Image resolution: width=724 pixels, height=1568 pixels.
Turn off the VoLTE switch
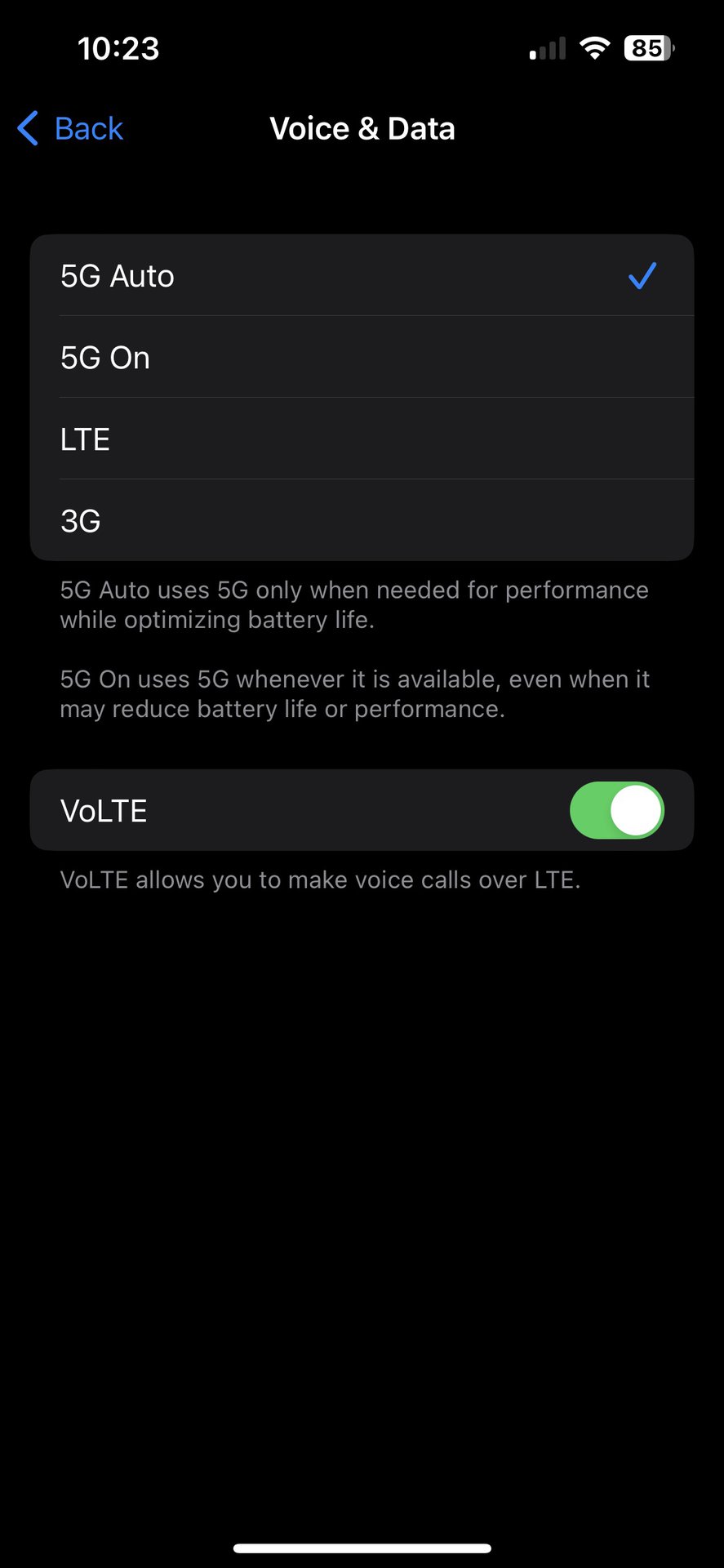pos(616,810)
